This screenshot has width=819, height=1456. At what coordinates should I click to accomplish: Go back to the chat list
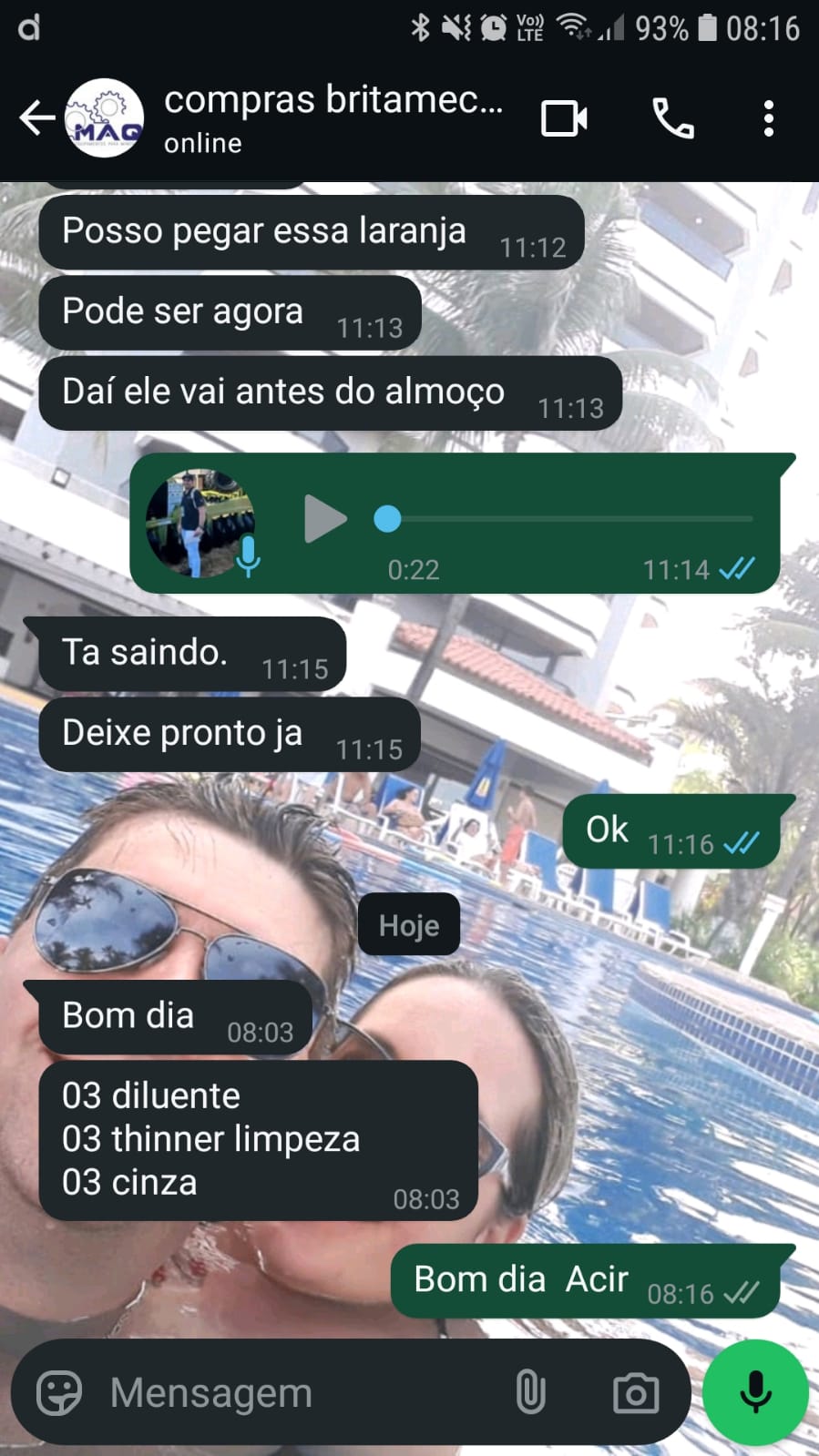click(x=36, y=118)
